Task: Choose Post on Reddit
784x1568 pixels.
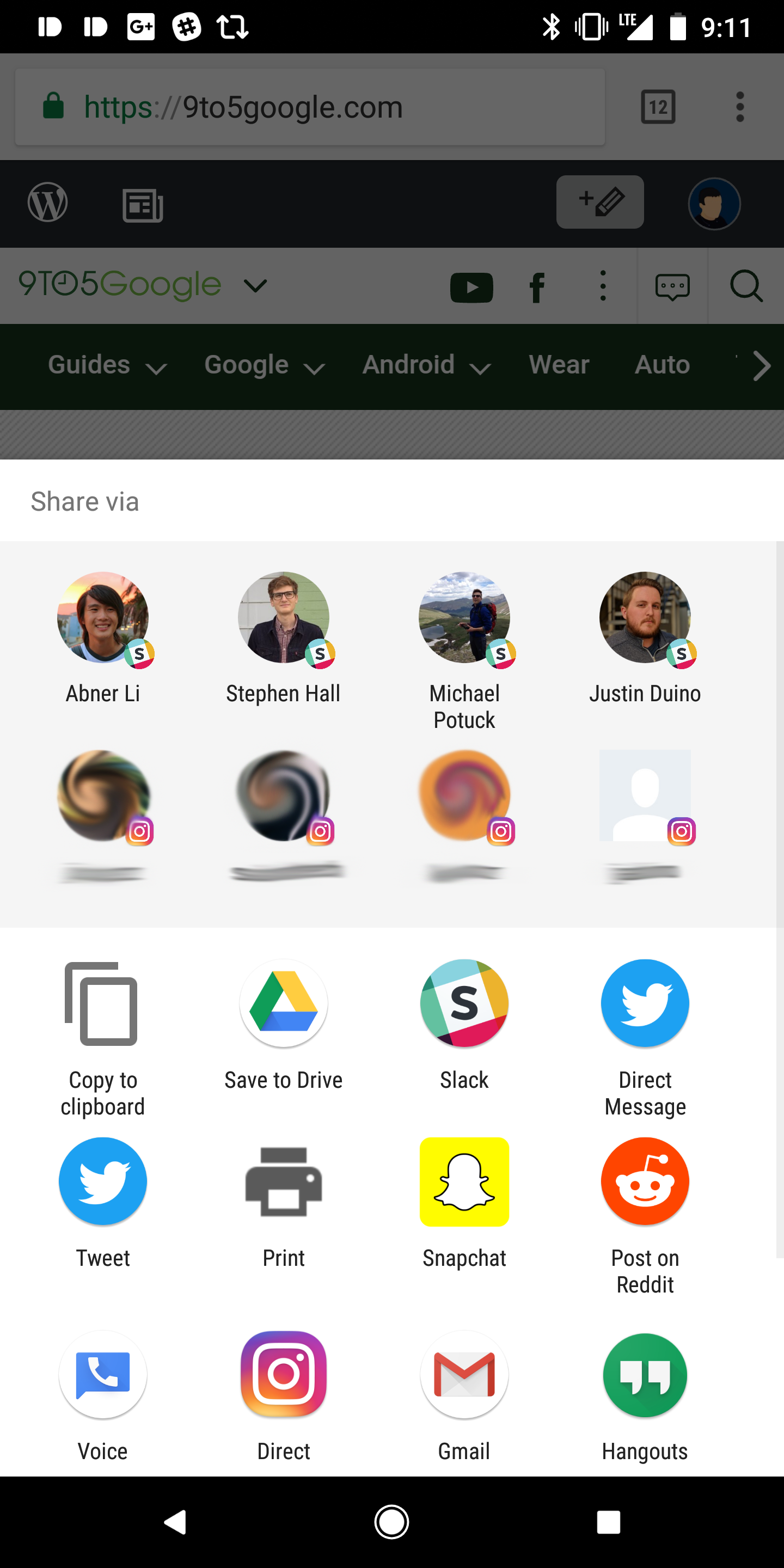Action: point(645,1182)
